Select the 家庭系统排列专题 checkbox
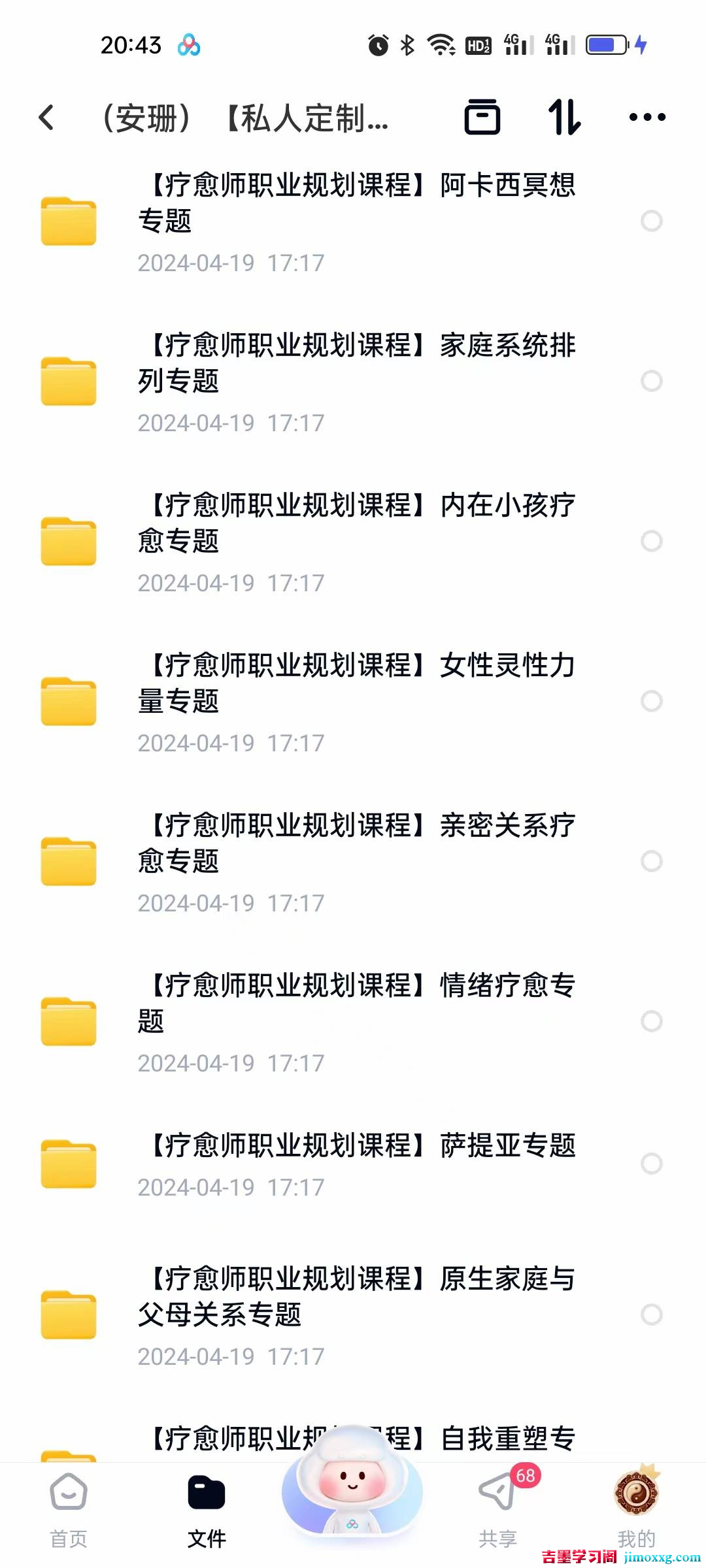The height and width of the screenshot is (1568, 706). point(652,381)
